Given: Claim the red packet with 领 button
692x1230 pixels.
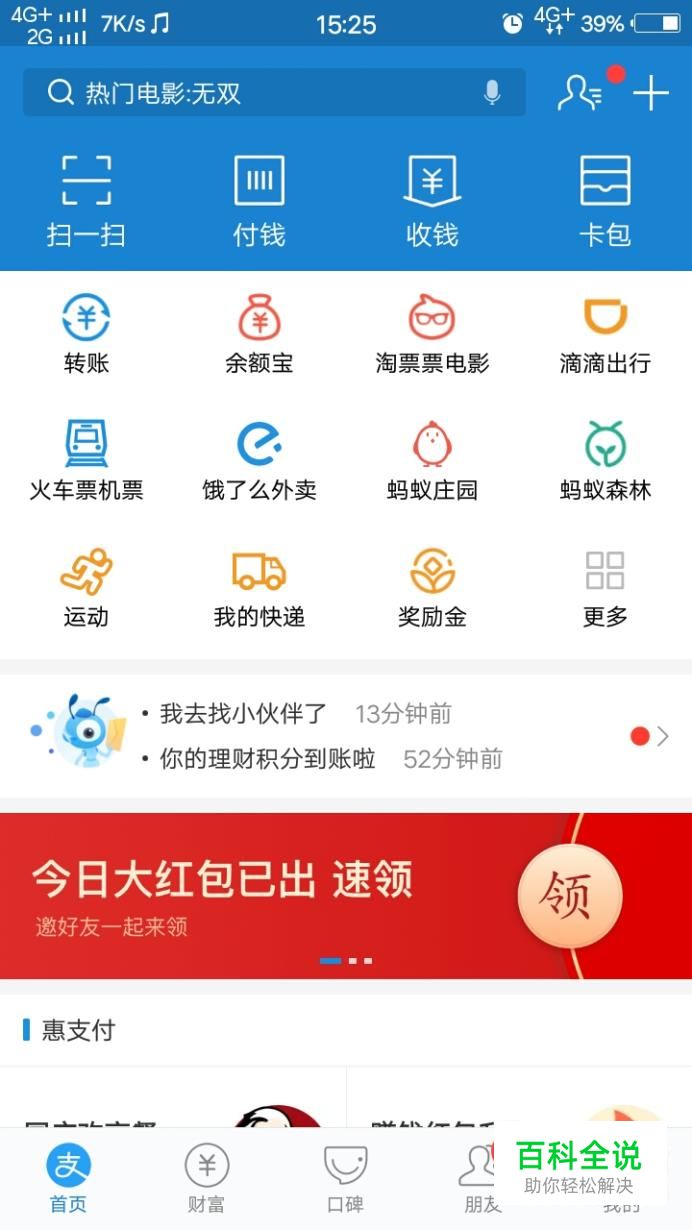Looking at the screenshot, I should [x=569, y=895].
